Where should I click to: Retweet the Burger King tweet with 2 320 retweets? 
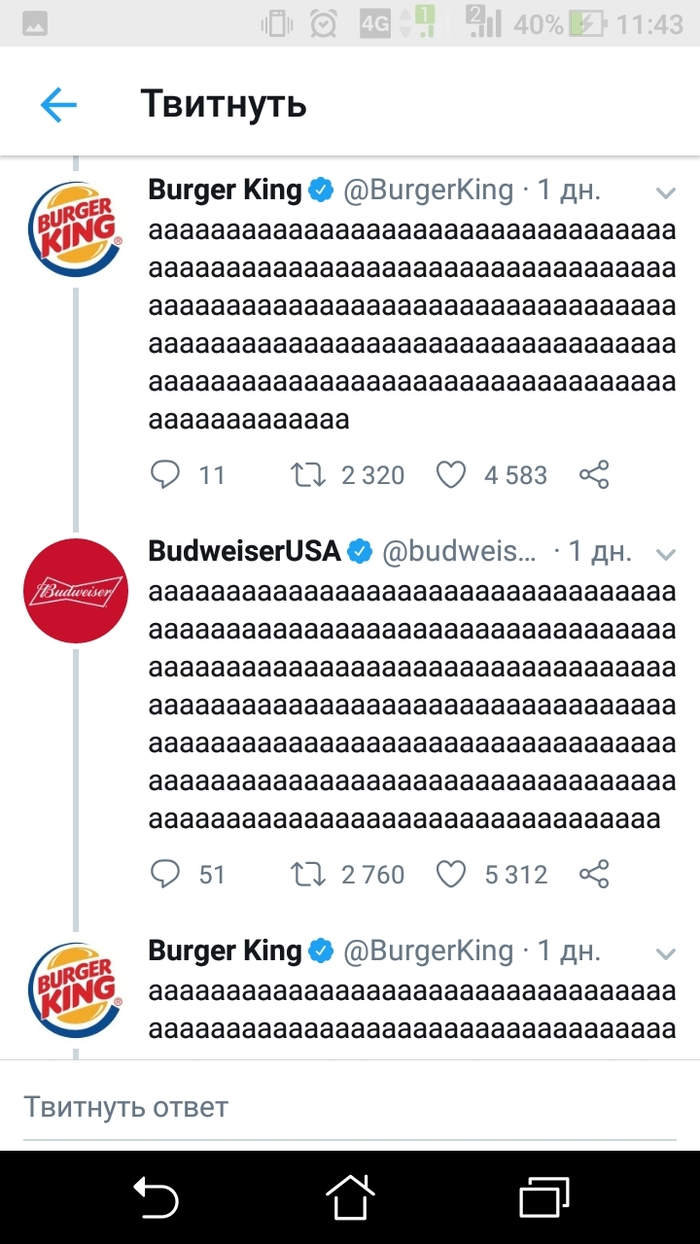tap(308, 475)
